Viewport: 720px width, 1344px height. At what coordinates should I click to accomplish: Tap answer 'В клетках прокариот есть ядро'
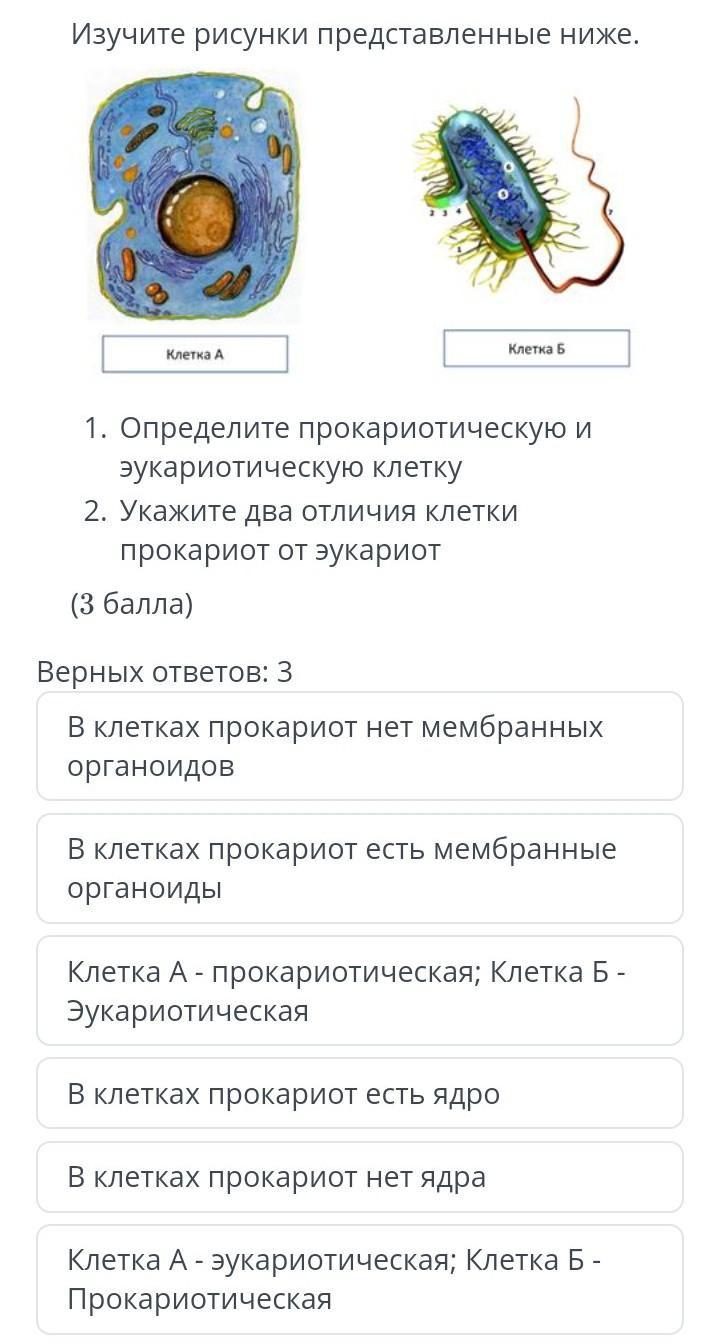click(360, 1094)
